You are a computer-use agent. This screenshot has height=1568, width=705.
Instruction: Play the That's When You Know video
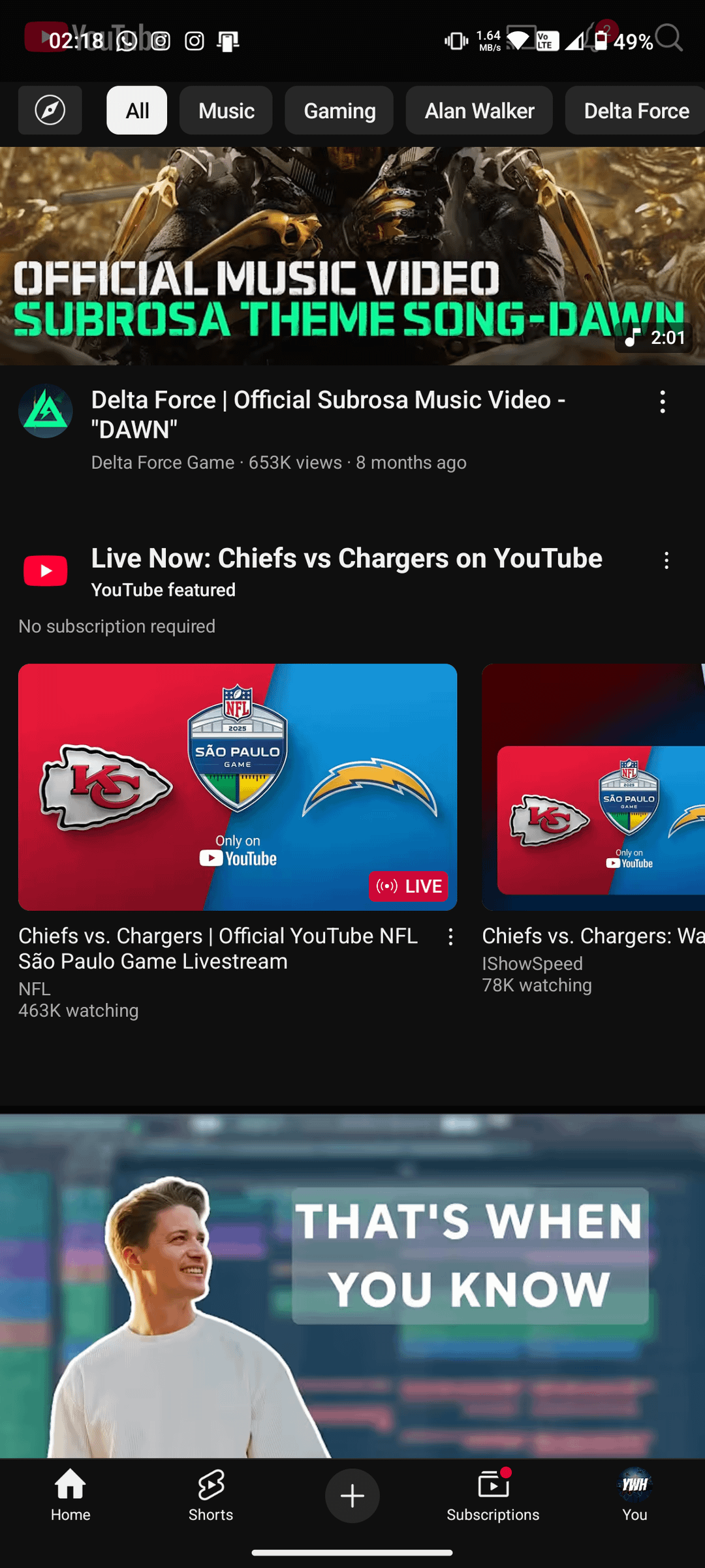tap(352, 1285)
